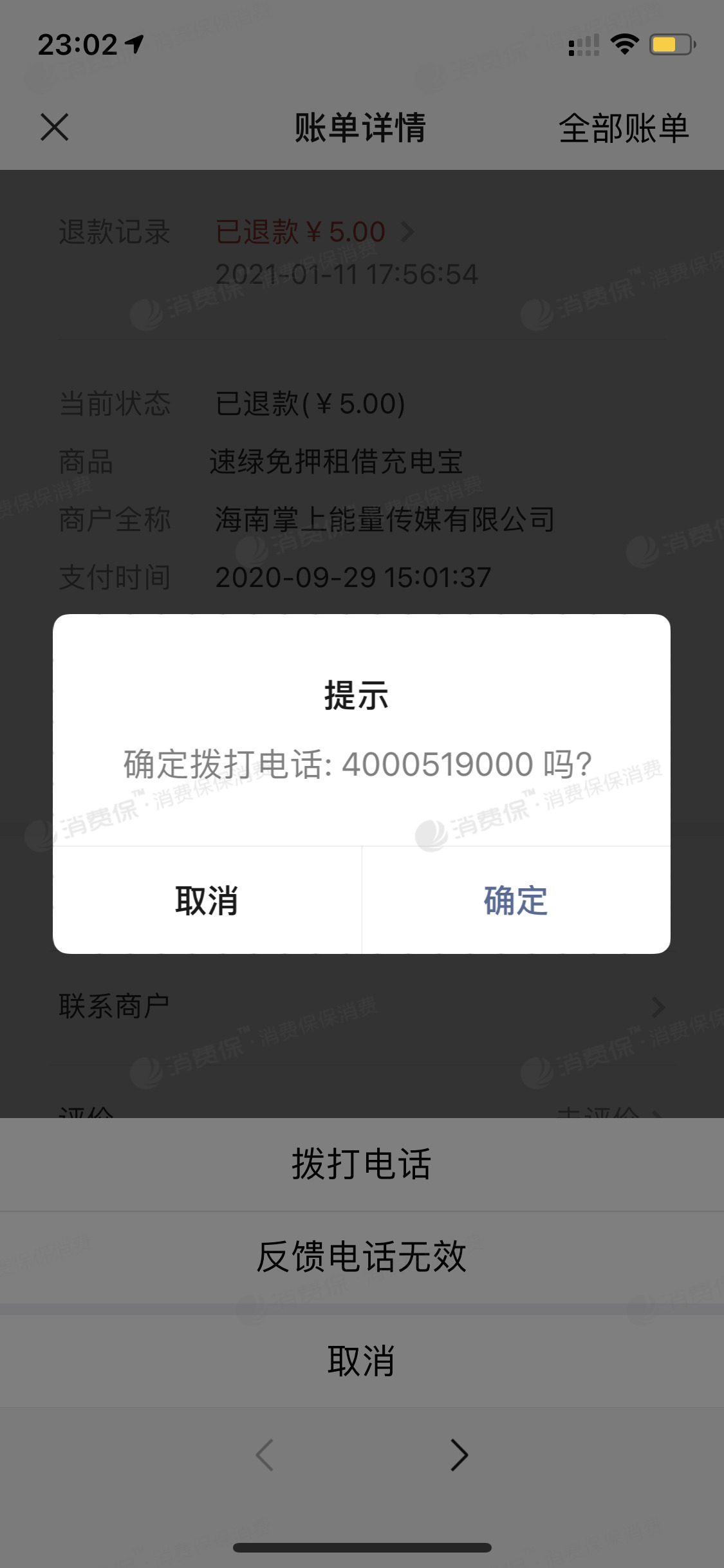The height and width of the screenshot is (1568, 724).
Task: Tap the refunded amount 已退款 ¥5.00 text
Action: click(299, 230)
